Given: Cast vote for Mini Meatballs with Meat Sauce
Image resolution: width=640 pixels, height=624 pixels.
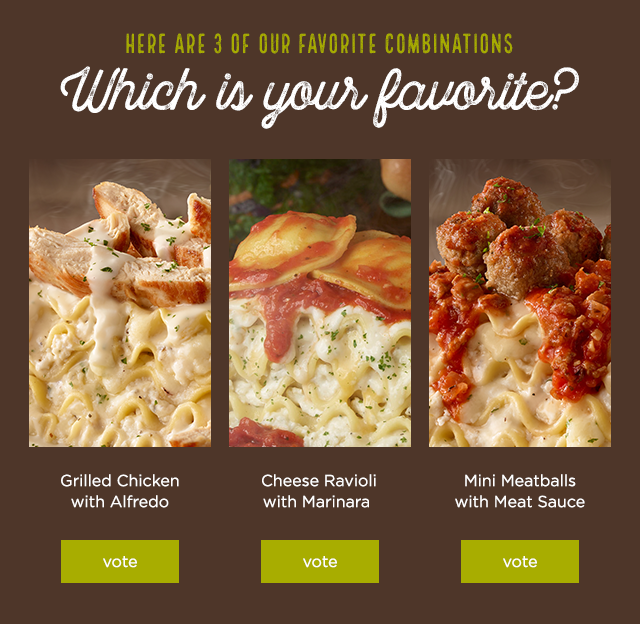Looking at the screenshot, I should click(520, 561).
